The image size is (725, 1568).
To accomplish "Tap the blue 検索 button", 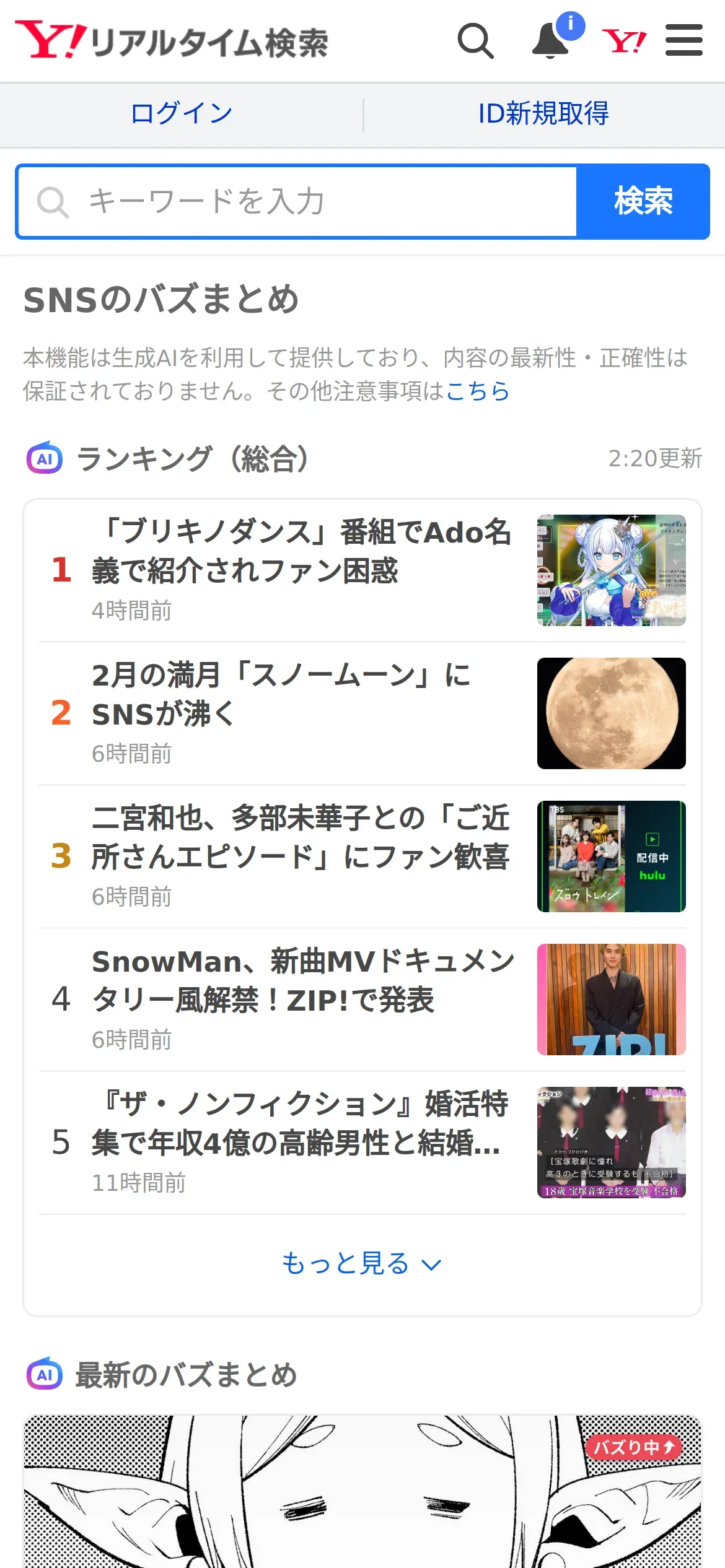I will (x=643, y=201).
